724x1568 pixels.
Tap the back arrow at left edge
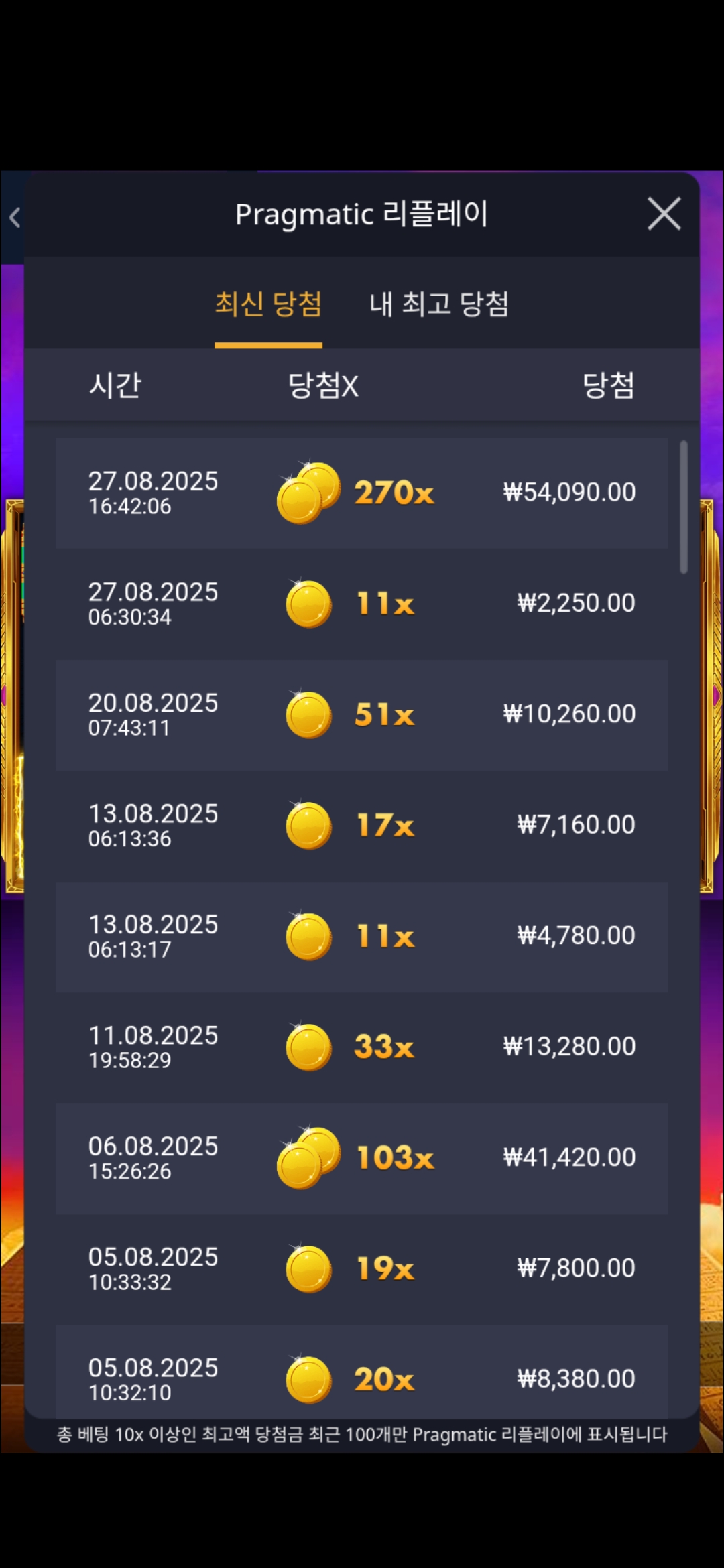click(x=15, y=217)
